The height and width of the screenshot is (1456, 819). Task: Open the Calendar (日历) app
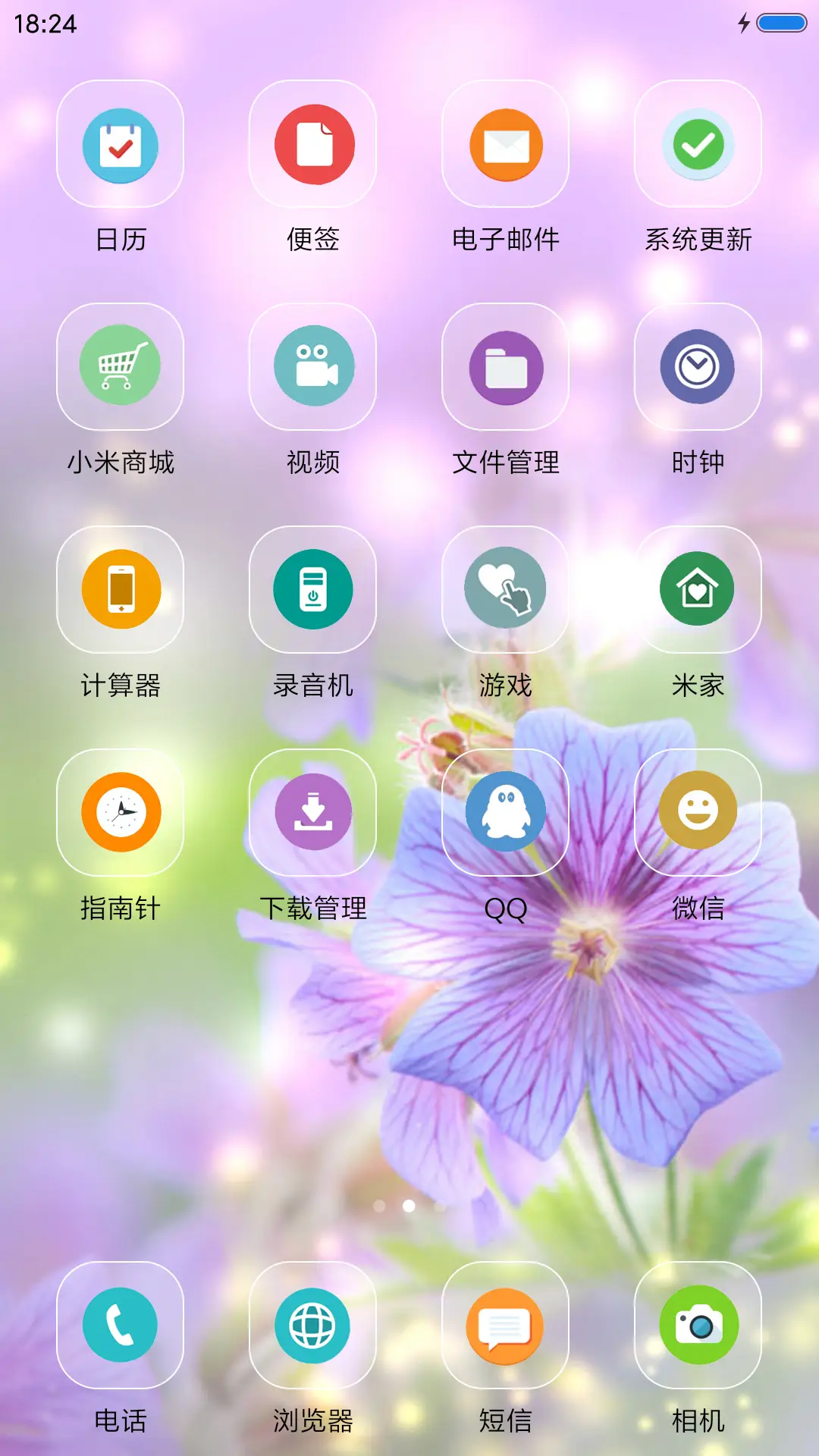tap(121, 145)
